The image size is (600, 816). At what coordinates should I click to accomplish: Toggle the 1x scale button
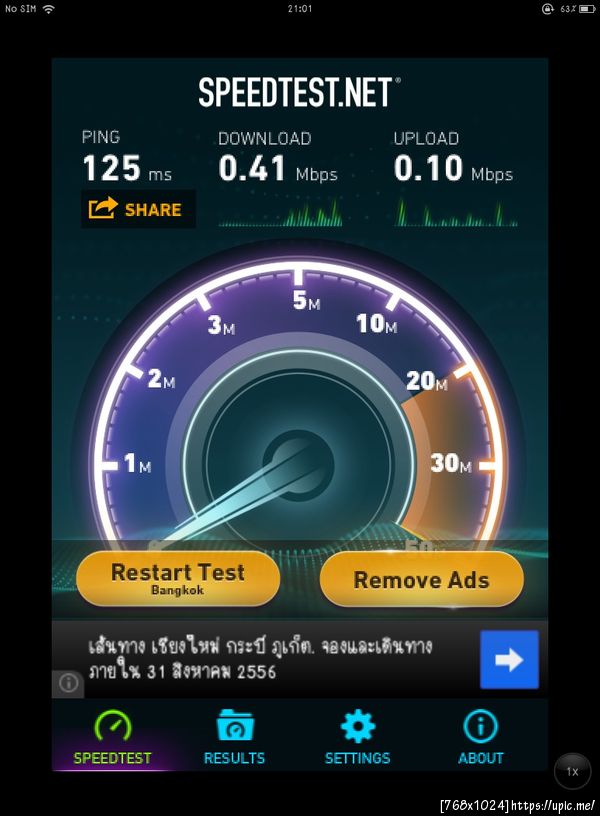pyautogui.click(x=572, y=771)
